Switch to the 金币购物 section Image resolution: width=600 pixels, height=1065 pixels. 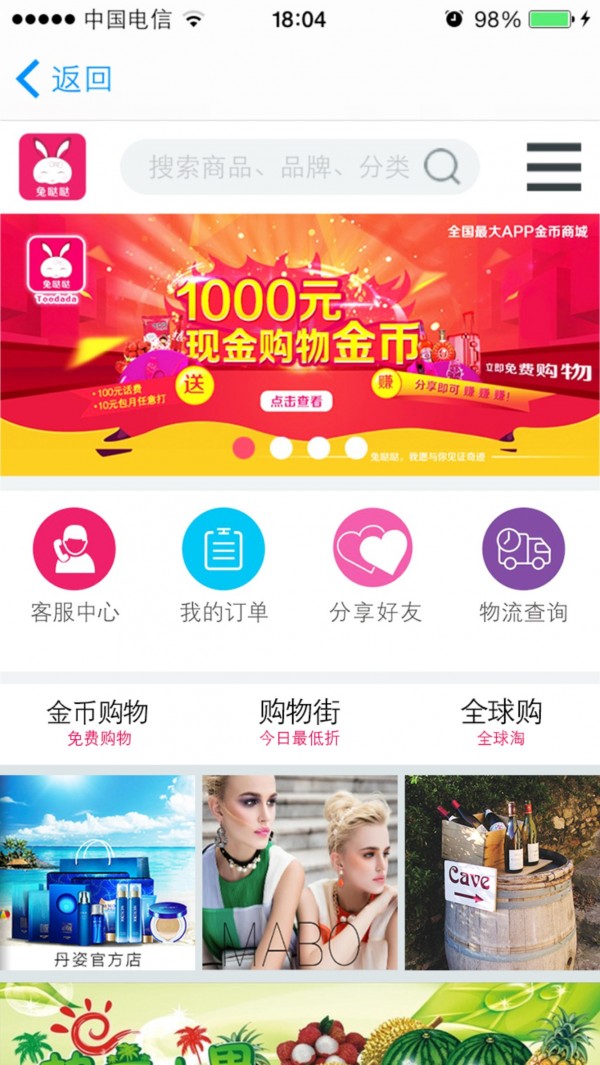(x=98, y=723)
